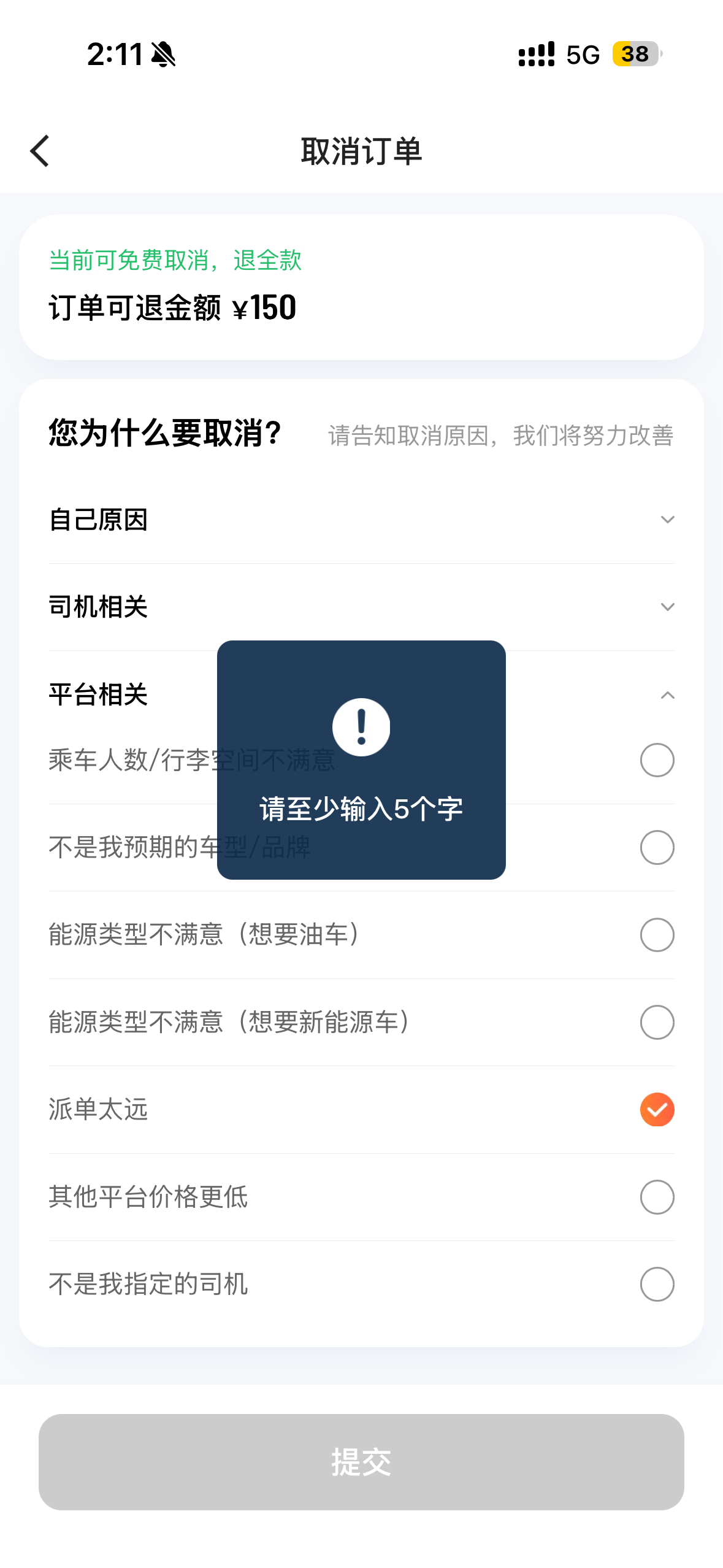This screenshot has width=723, height=1568.
Task: Deselect the 派单太远 option
Action: (x=657, y=1109)
